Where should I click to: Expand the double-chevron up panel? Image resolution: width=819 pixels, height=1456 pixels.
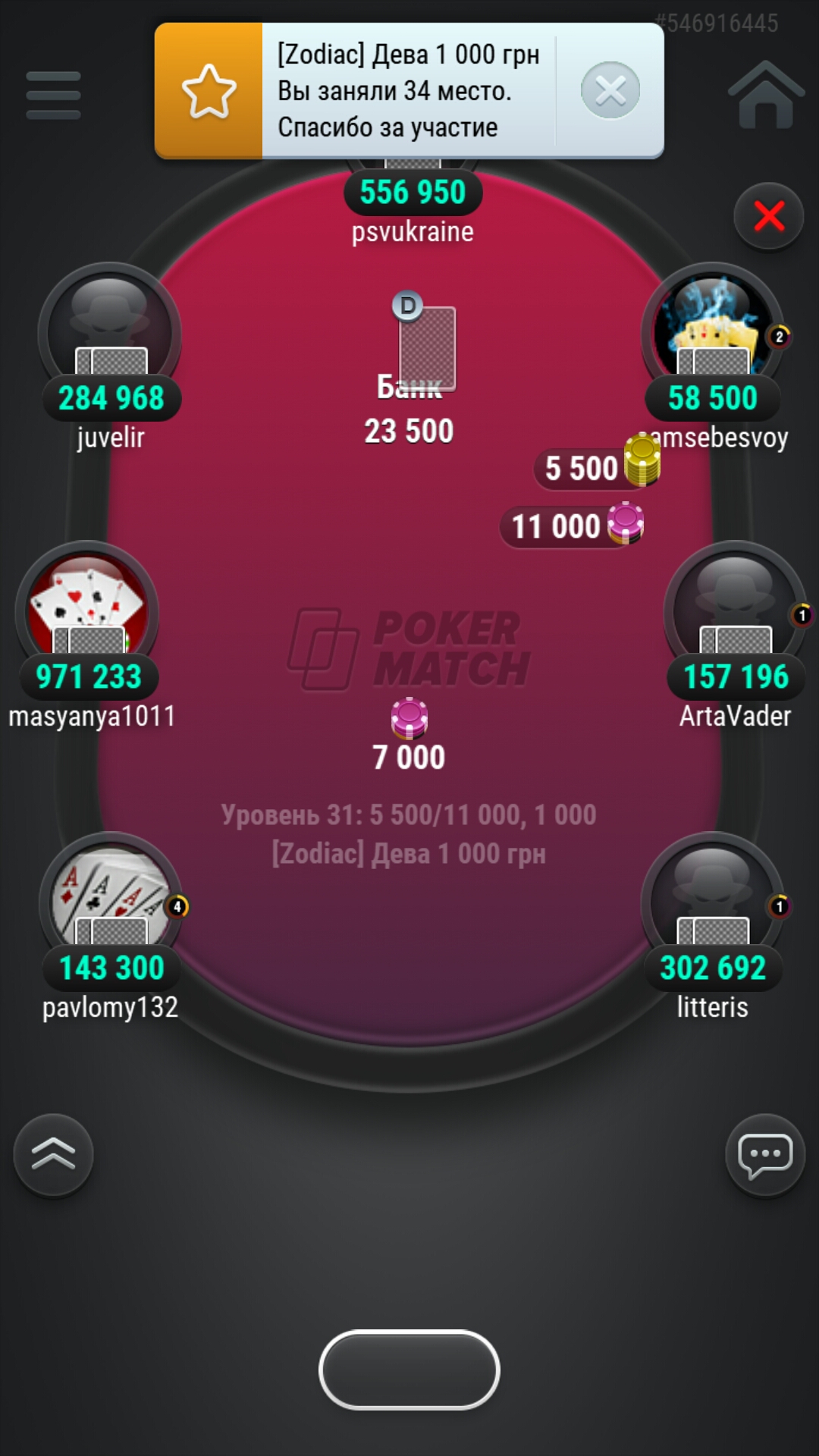pos(53,1155)
